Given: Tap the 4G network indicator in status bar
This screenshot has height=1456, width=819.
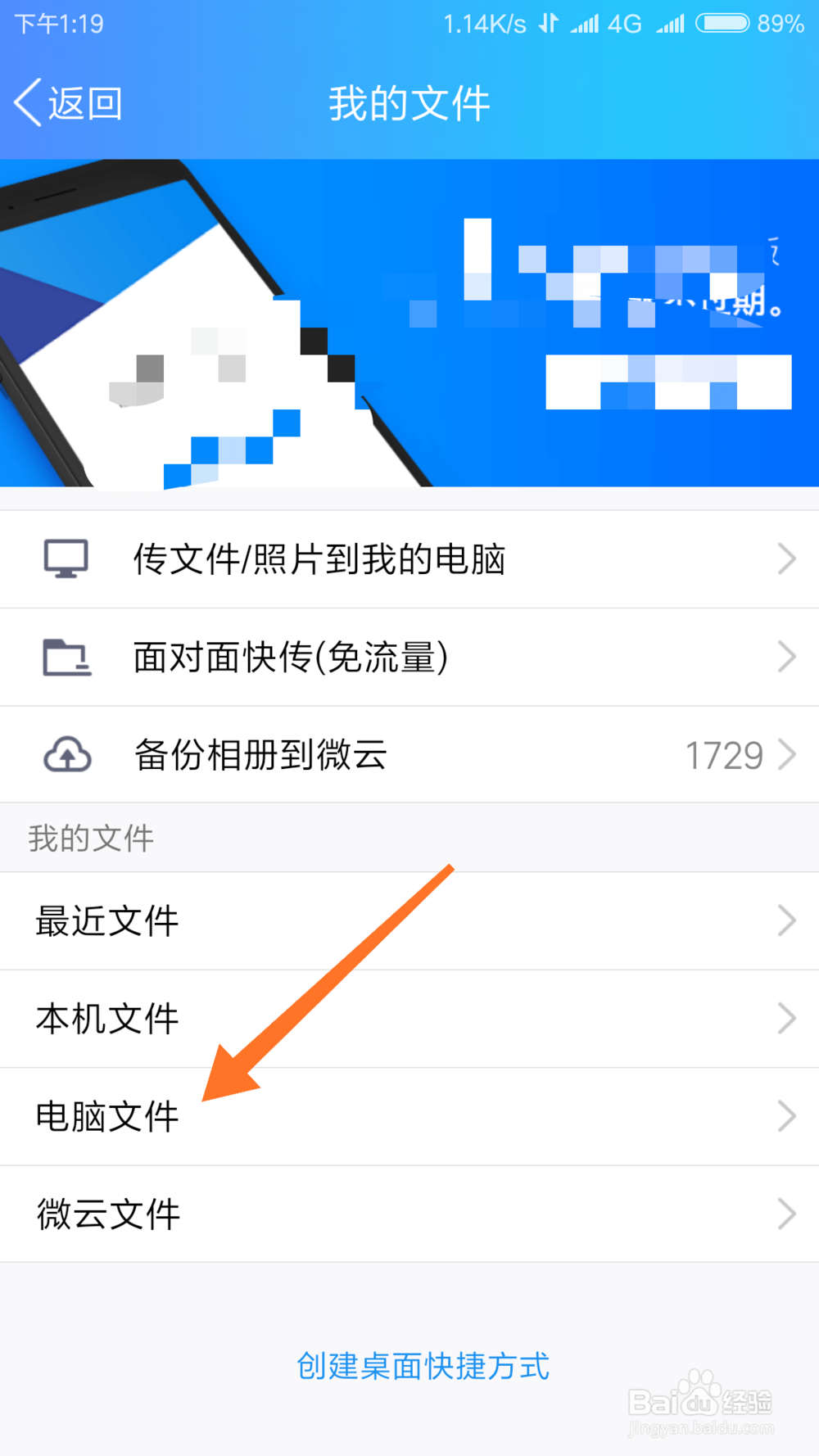Looking at the screenshot, I should [x=624, y=23].
